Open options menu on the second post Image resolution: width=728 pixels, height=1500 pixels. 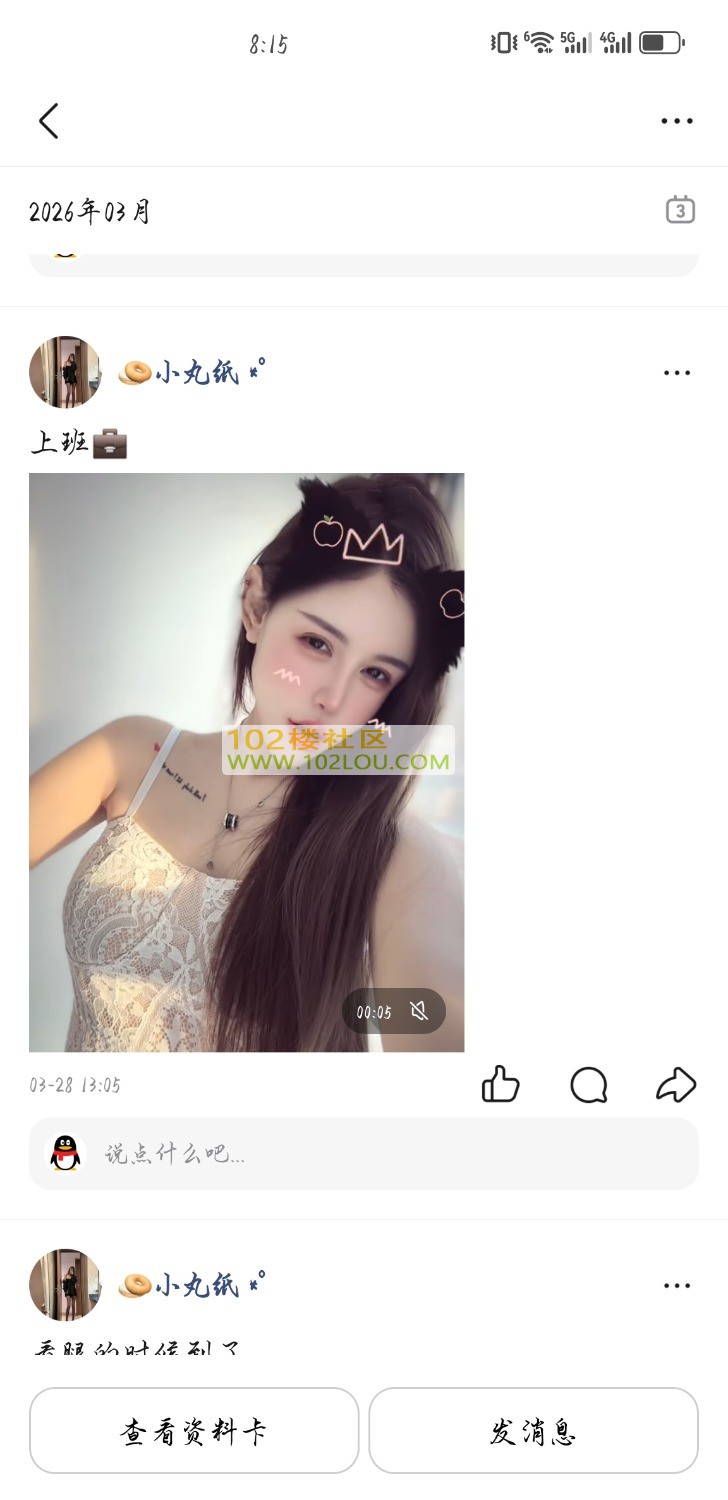pos(677,1285)
